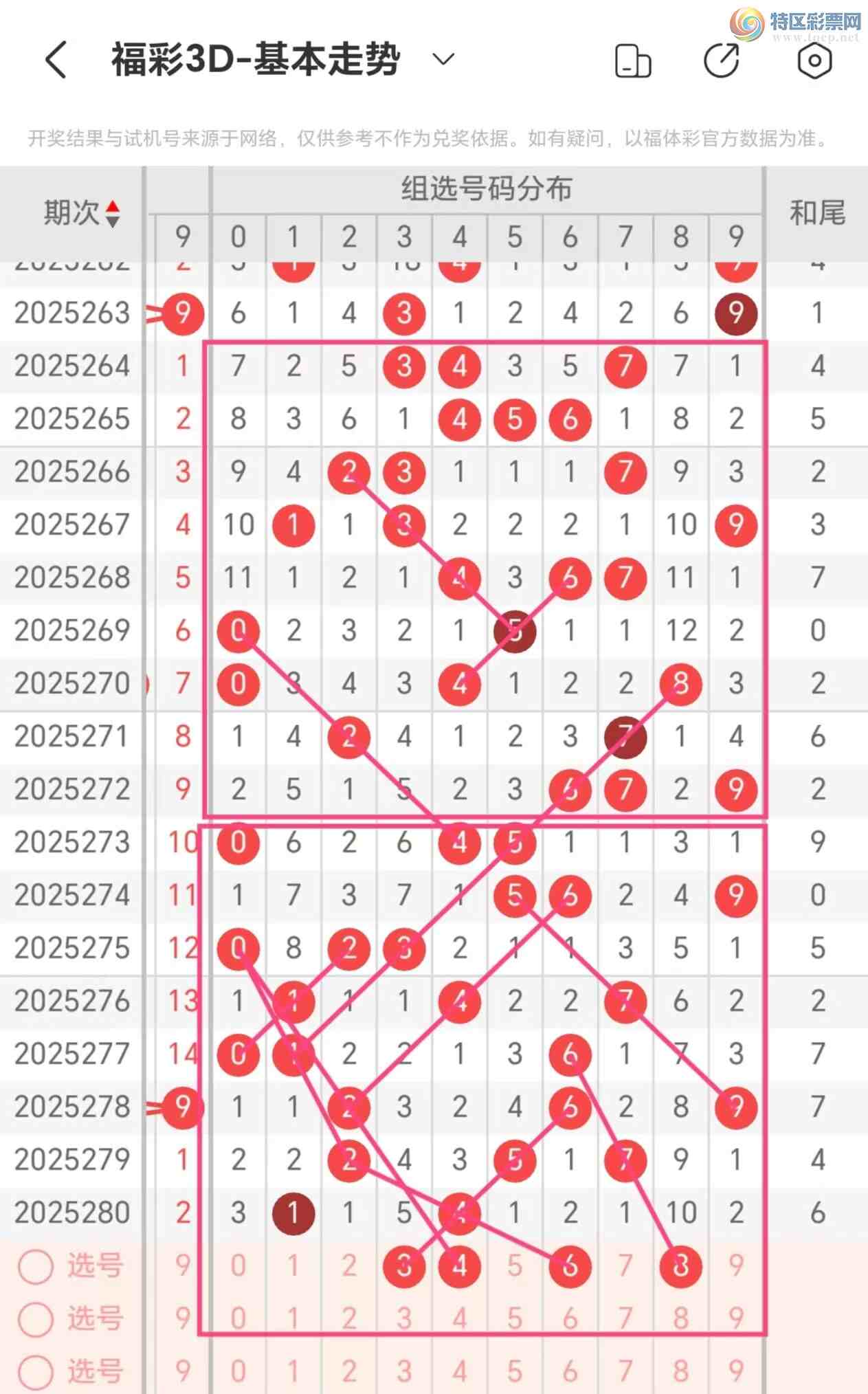Select the top 选号 row radio circle
Screen dimensions: 868x1394
[36, 1266]
